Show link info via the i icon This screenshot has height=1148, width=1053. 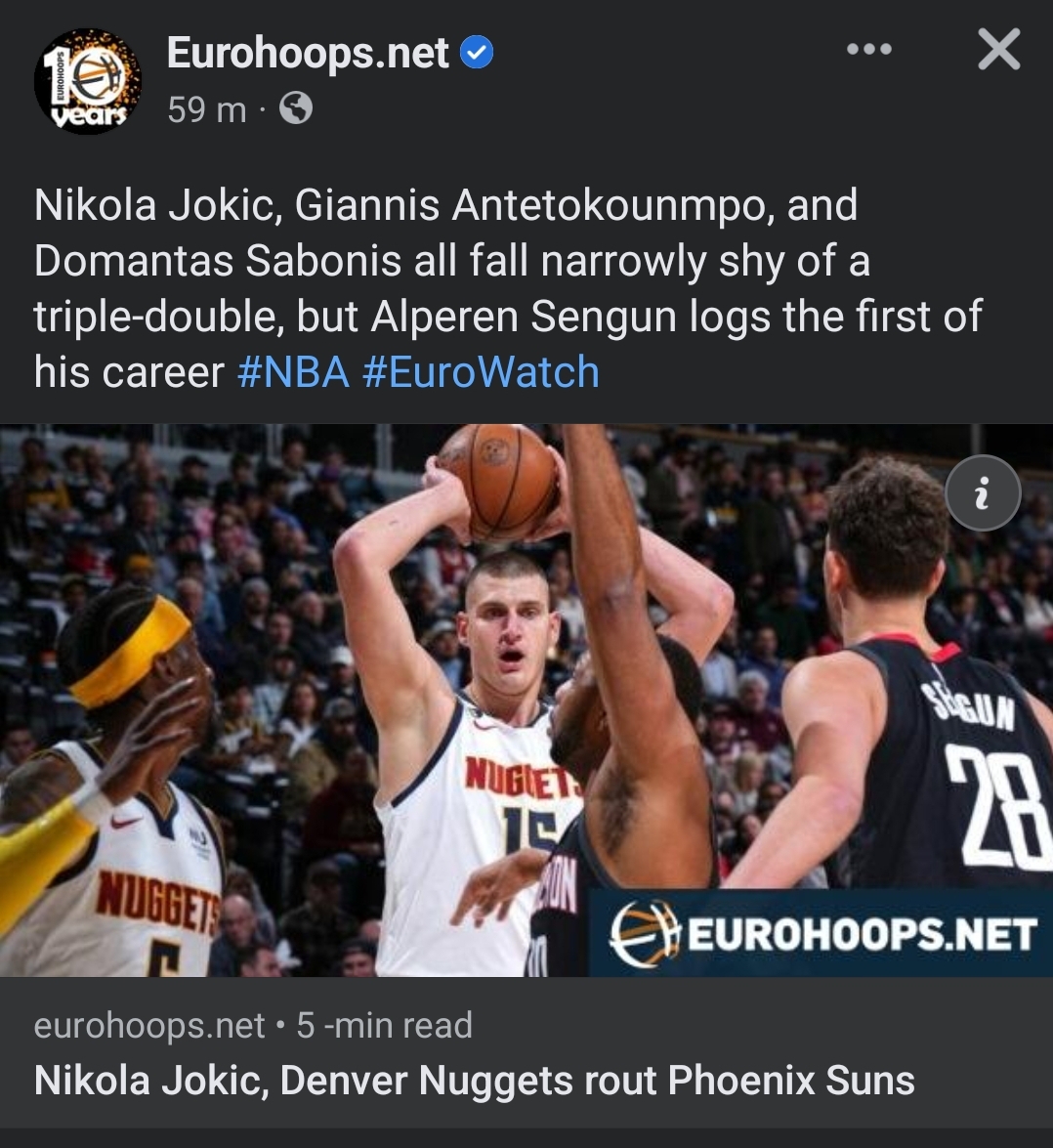tap(983, 492)
